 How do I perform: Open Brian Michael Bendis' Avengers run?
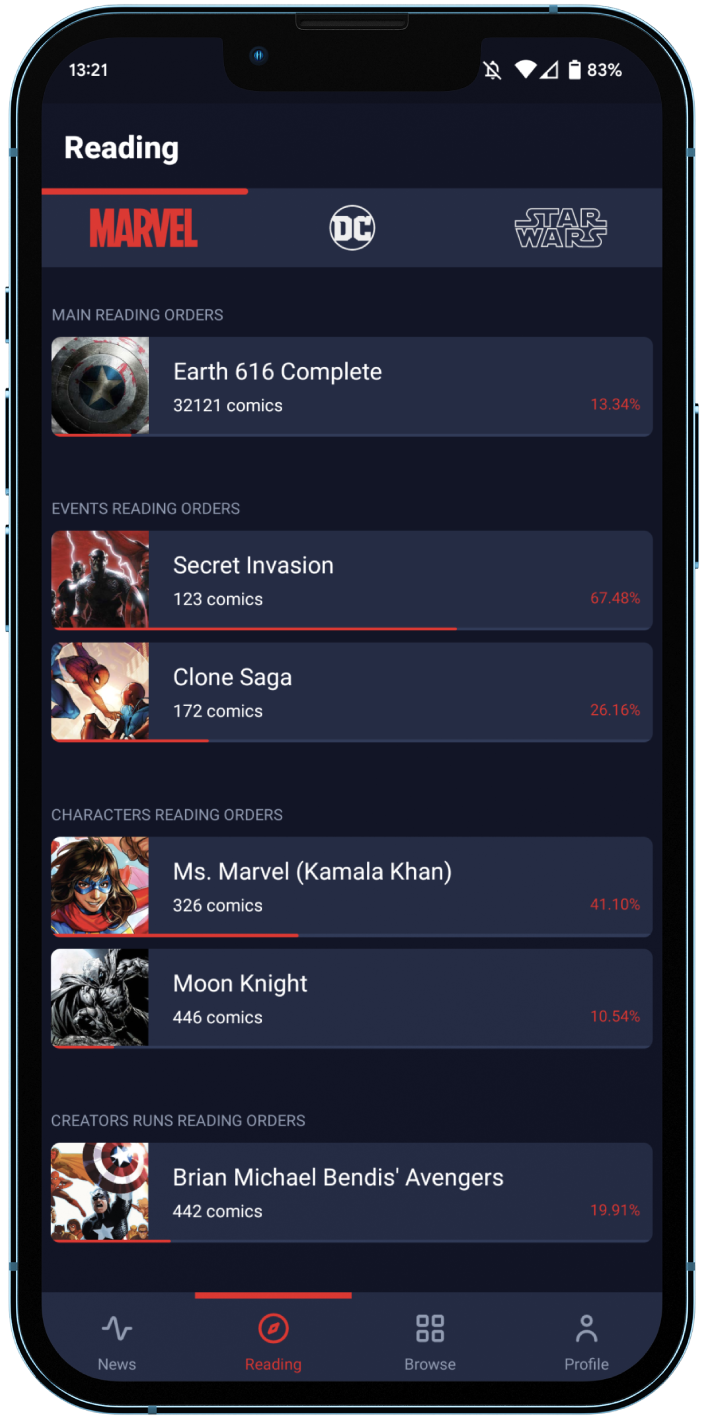pos(352,1192)
